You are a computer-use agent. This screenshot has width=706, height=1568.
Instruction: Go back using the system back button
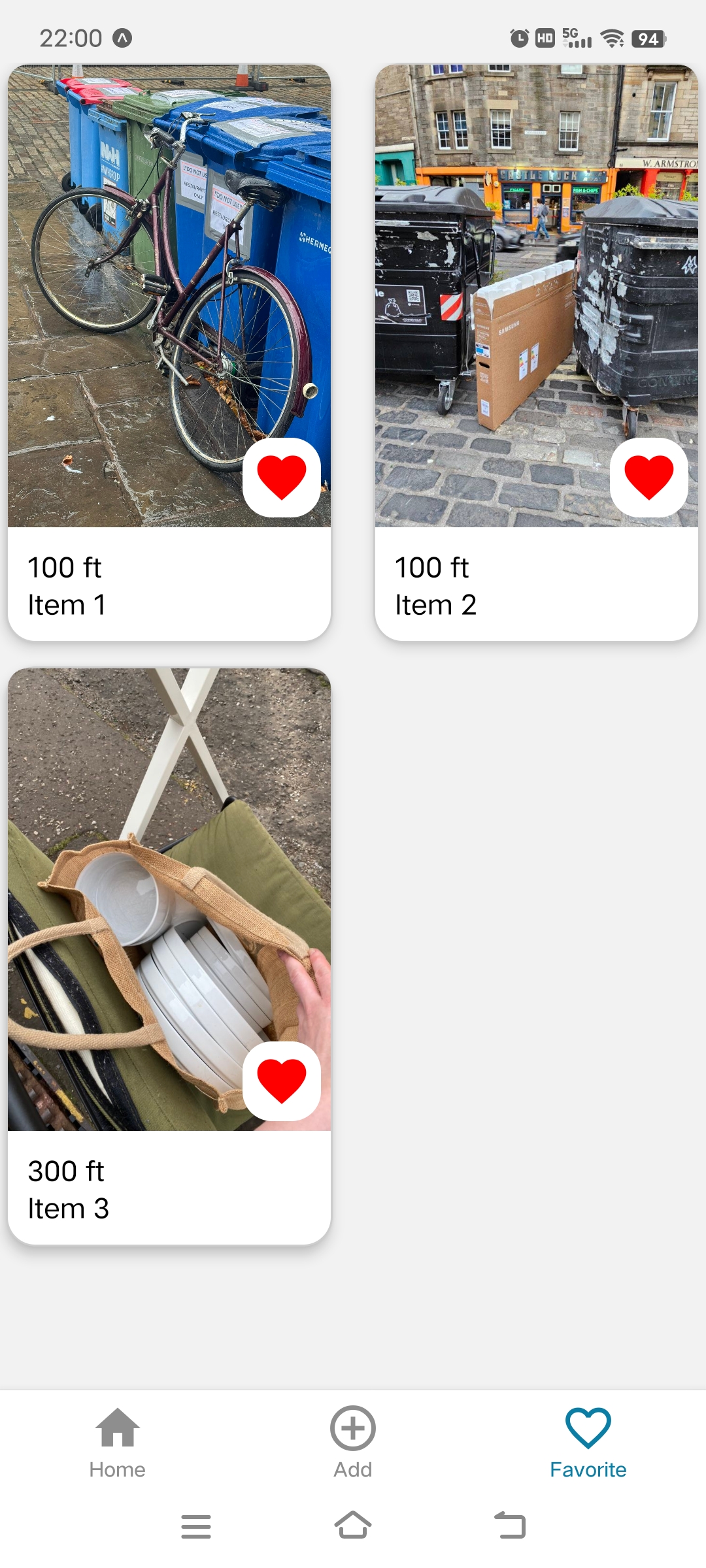(511, 1526)
